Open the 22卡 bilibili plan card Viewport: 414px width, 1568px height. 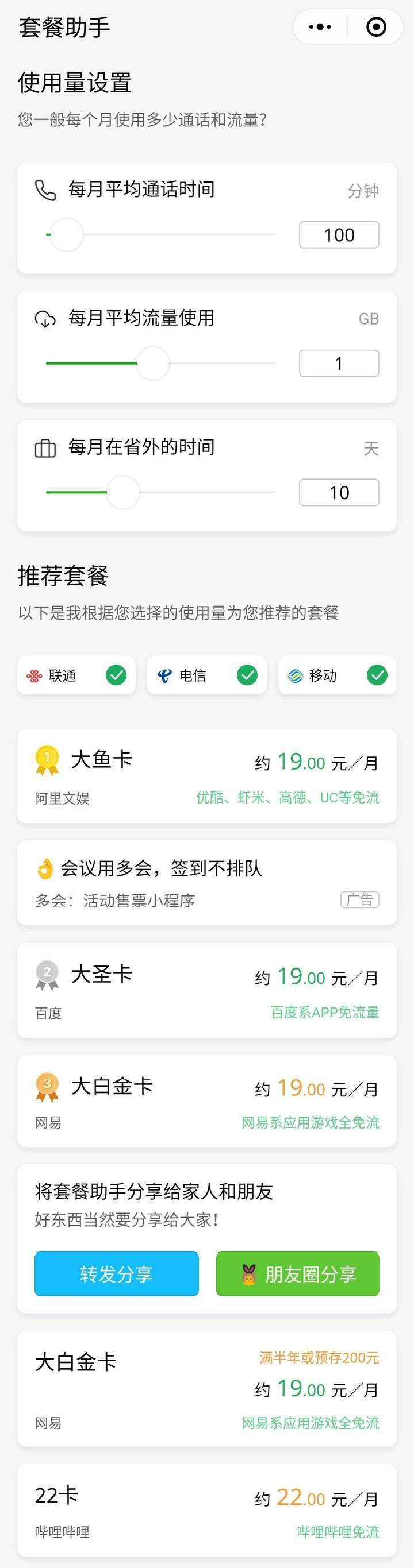coord(206,1509)
